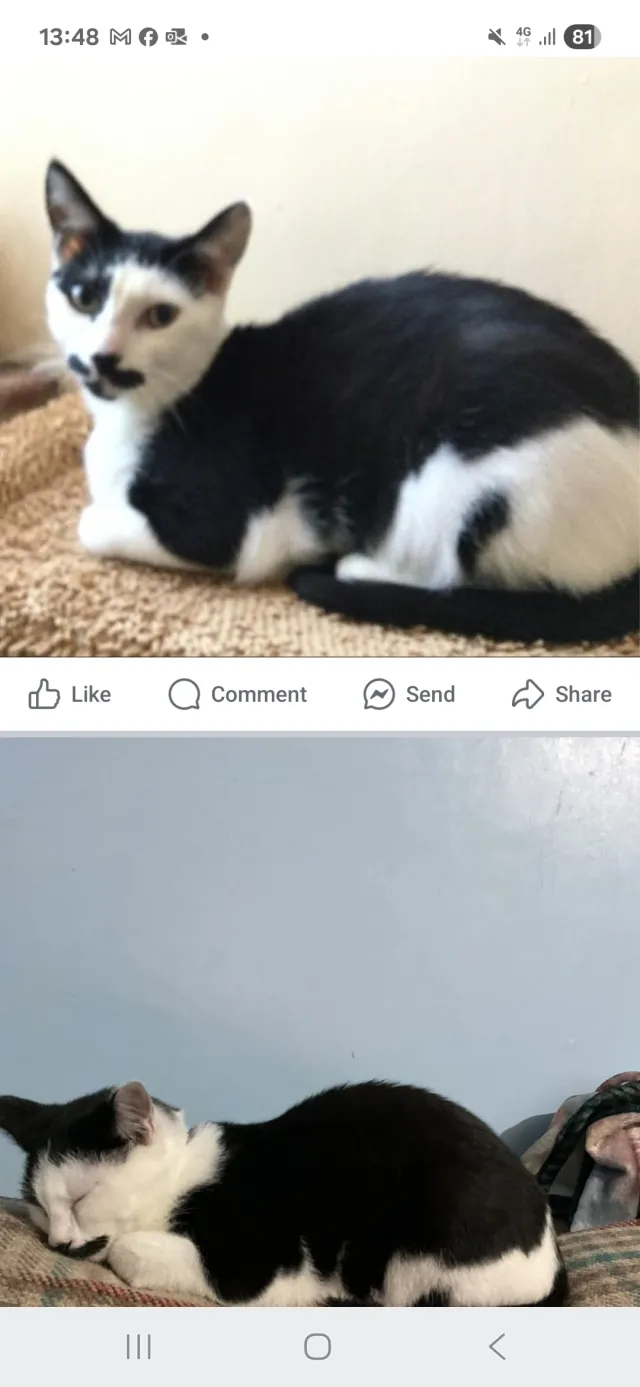Open recent apps from the navigation bar
640x1387 pixels.
138,1347
